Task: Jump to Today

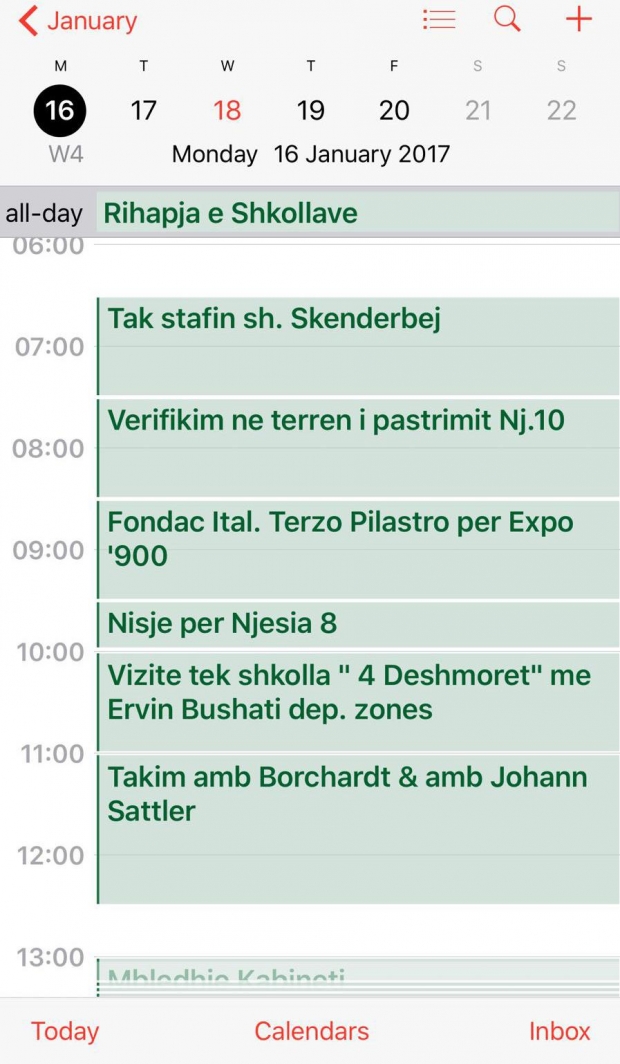Action: coord(65,1031)
